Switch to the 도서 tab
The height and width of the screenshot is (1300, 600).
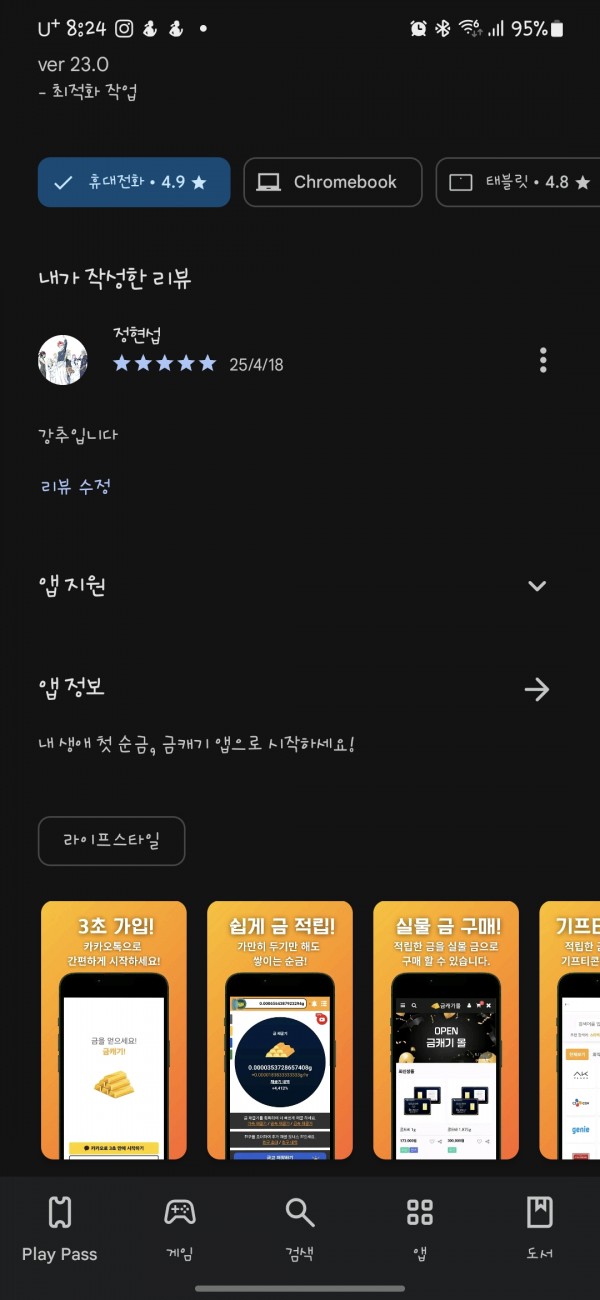540,1229
